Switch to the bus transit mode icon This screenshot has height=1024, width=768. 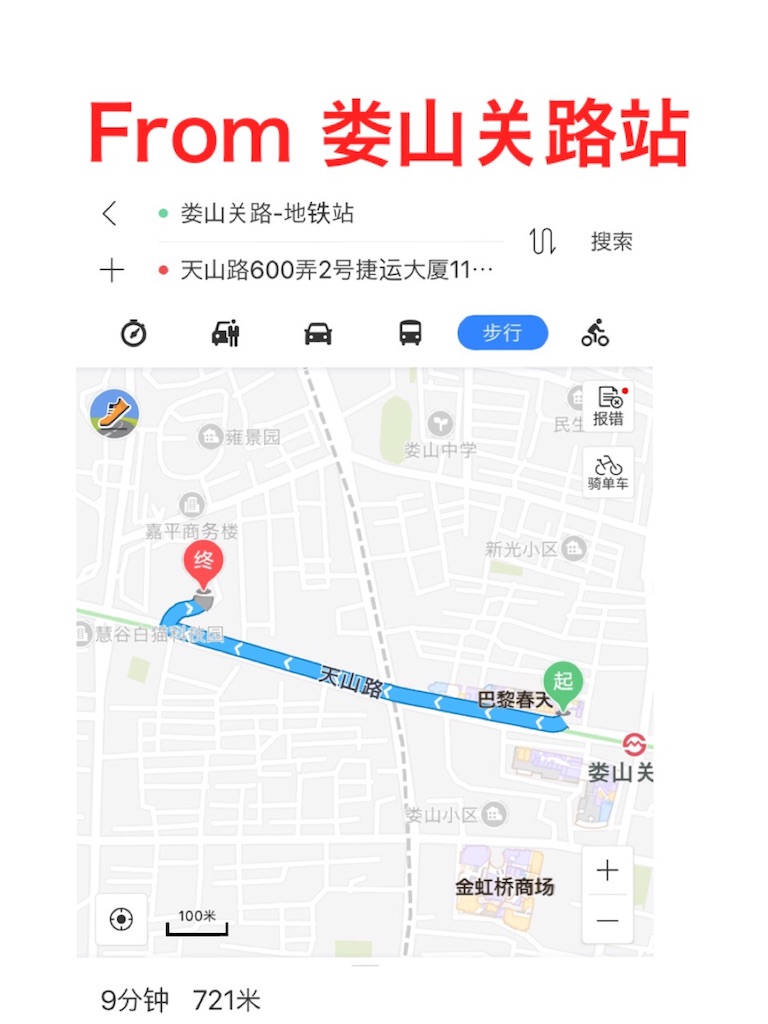click(411, 333)
